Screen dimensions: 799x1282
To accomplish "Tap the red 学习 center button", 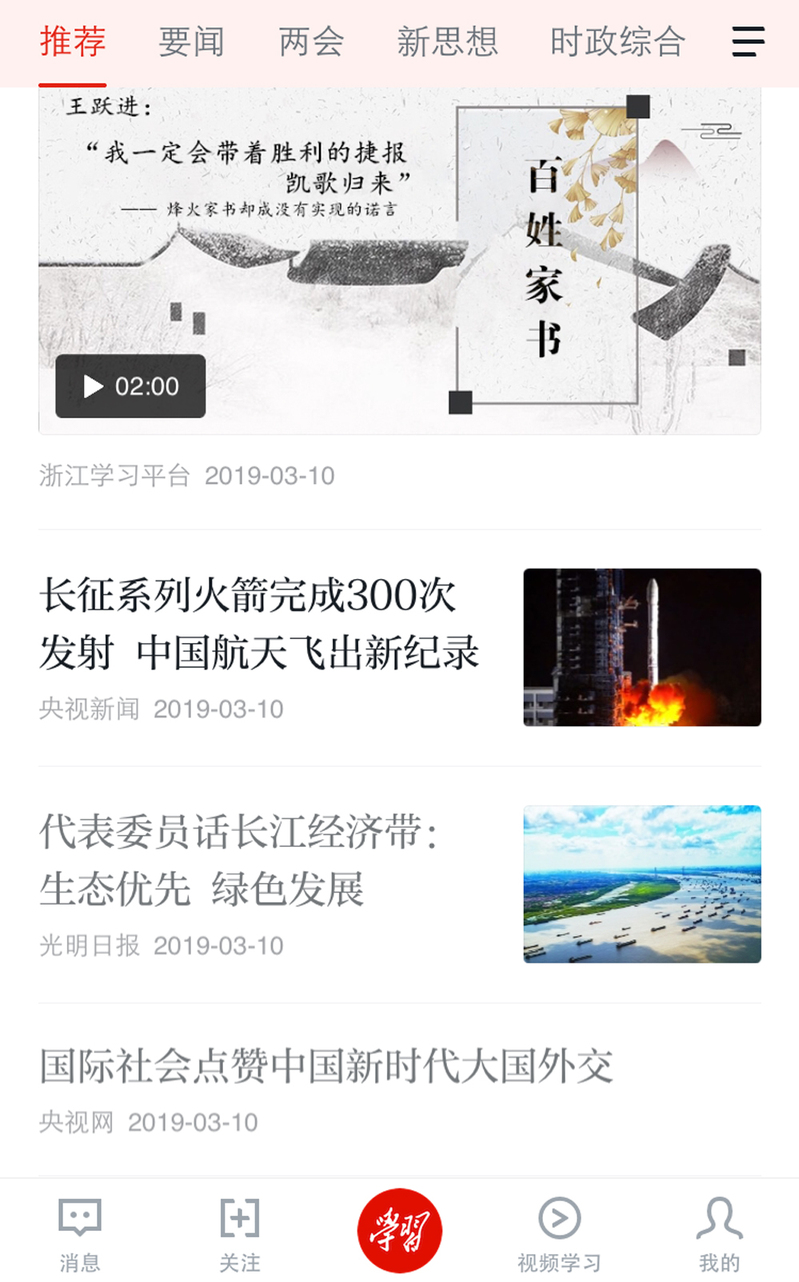I will pyautogui.click(x=400, y=1230).
